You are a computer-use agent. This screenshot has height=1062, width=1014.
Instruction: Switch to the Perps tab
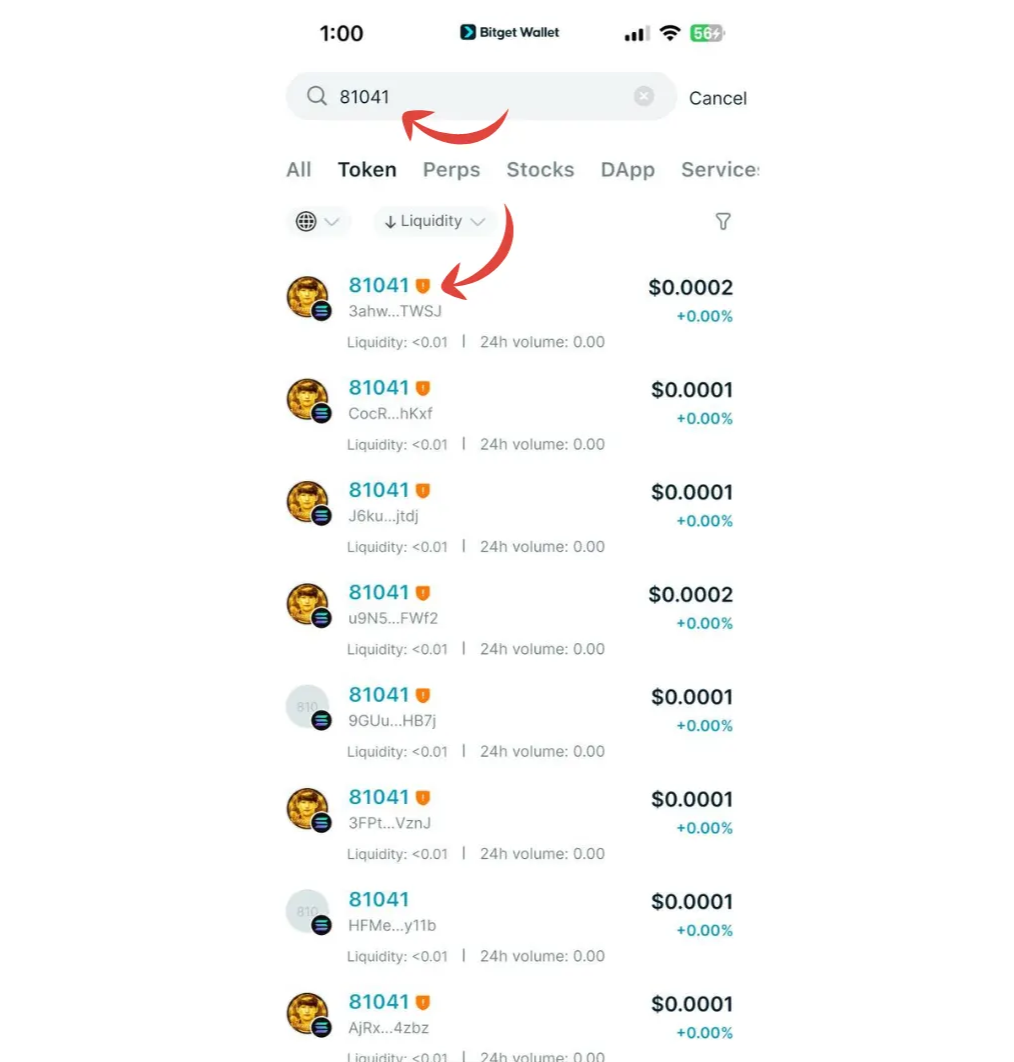[x=451, y=170]
